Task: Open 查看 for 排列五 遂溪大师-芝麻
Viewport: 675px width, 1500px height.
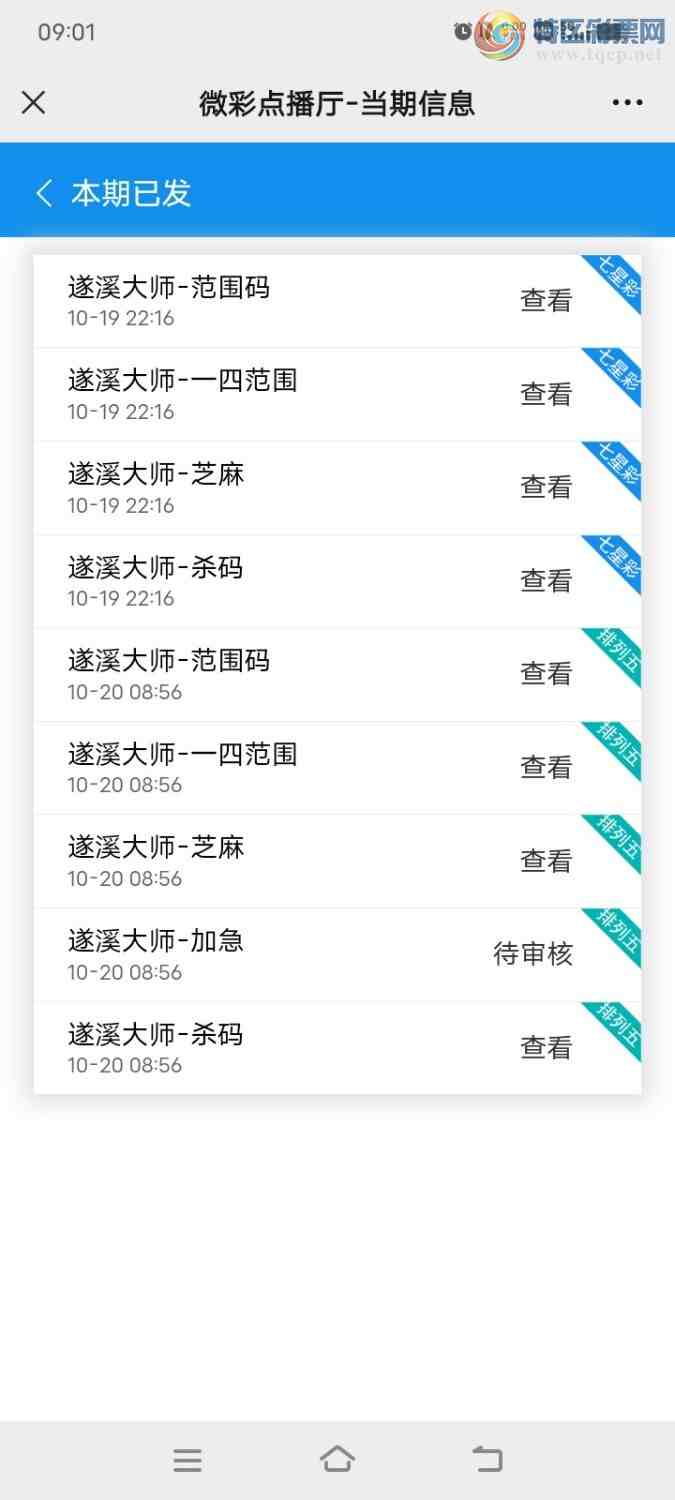Action: 545,861
